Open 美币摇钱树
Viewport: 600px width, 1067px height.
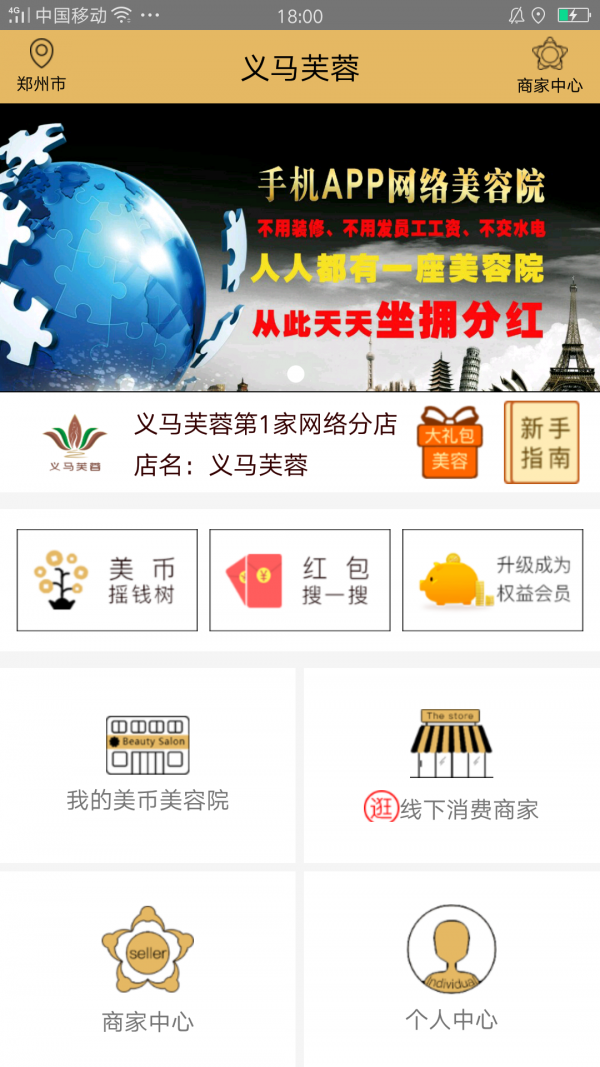pyautogui.click(x=107, y=580)
